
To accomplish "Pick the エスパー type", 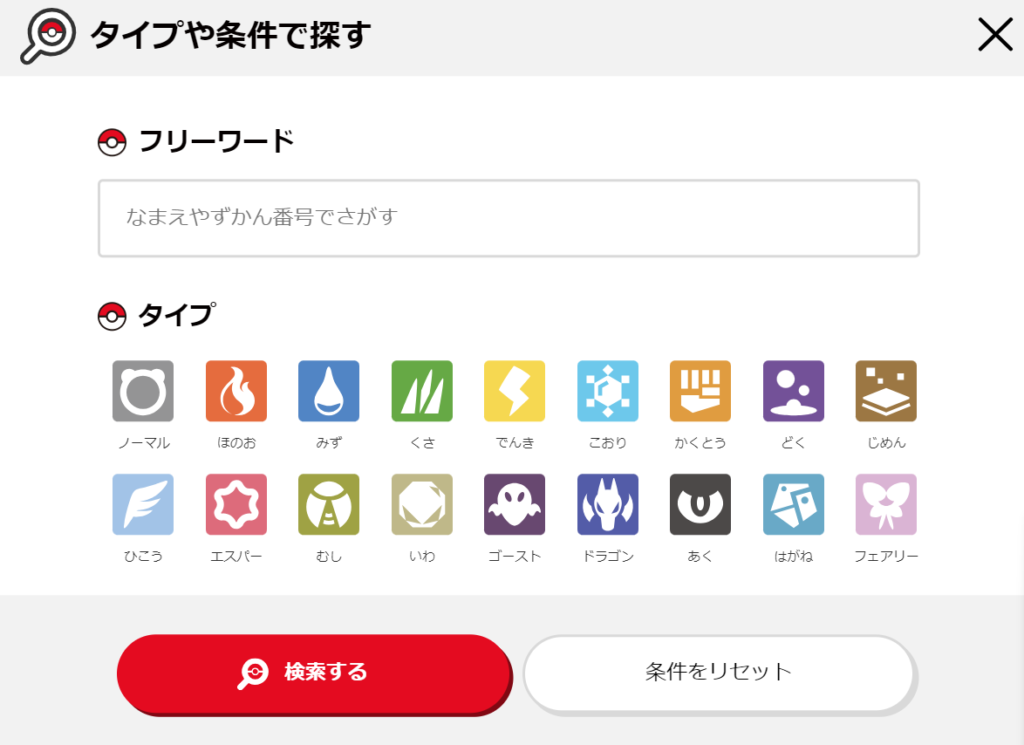I will coord(236,504).
